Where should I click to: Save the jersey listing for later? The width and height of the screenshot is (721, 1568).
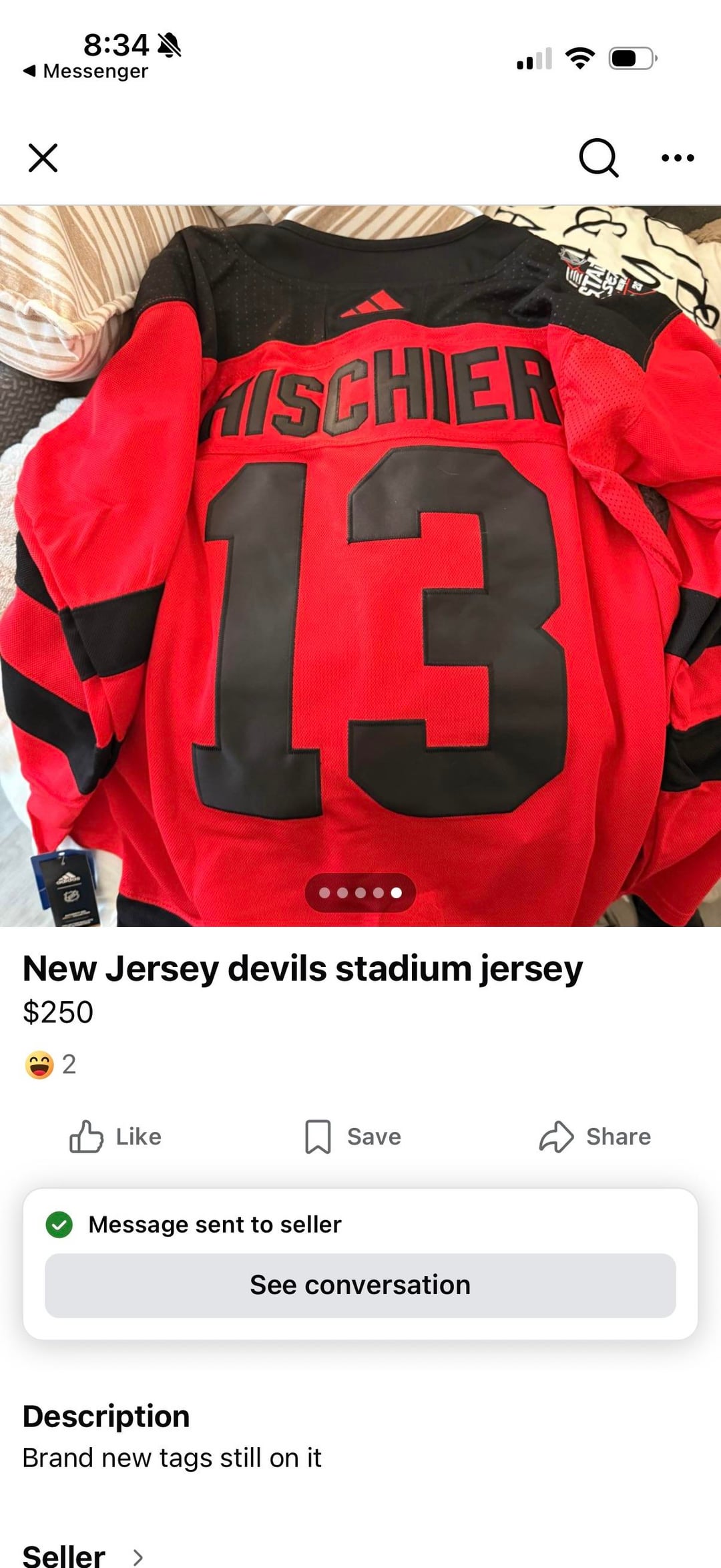point(353,1137)
